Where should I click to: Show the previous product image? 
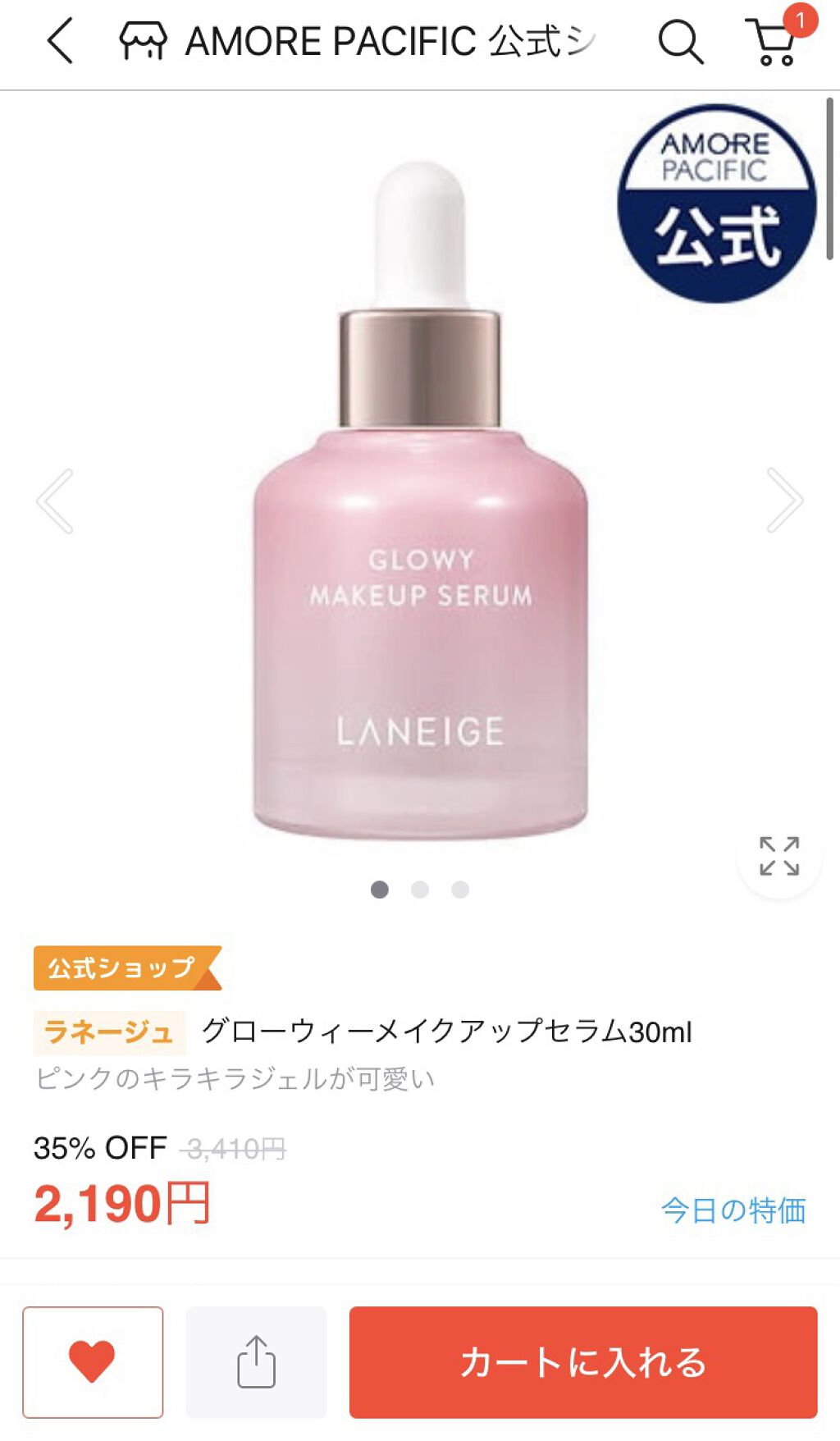click(55, 501)
